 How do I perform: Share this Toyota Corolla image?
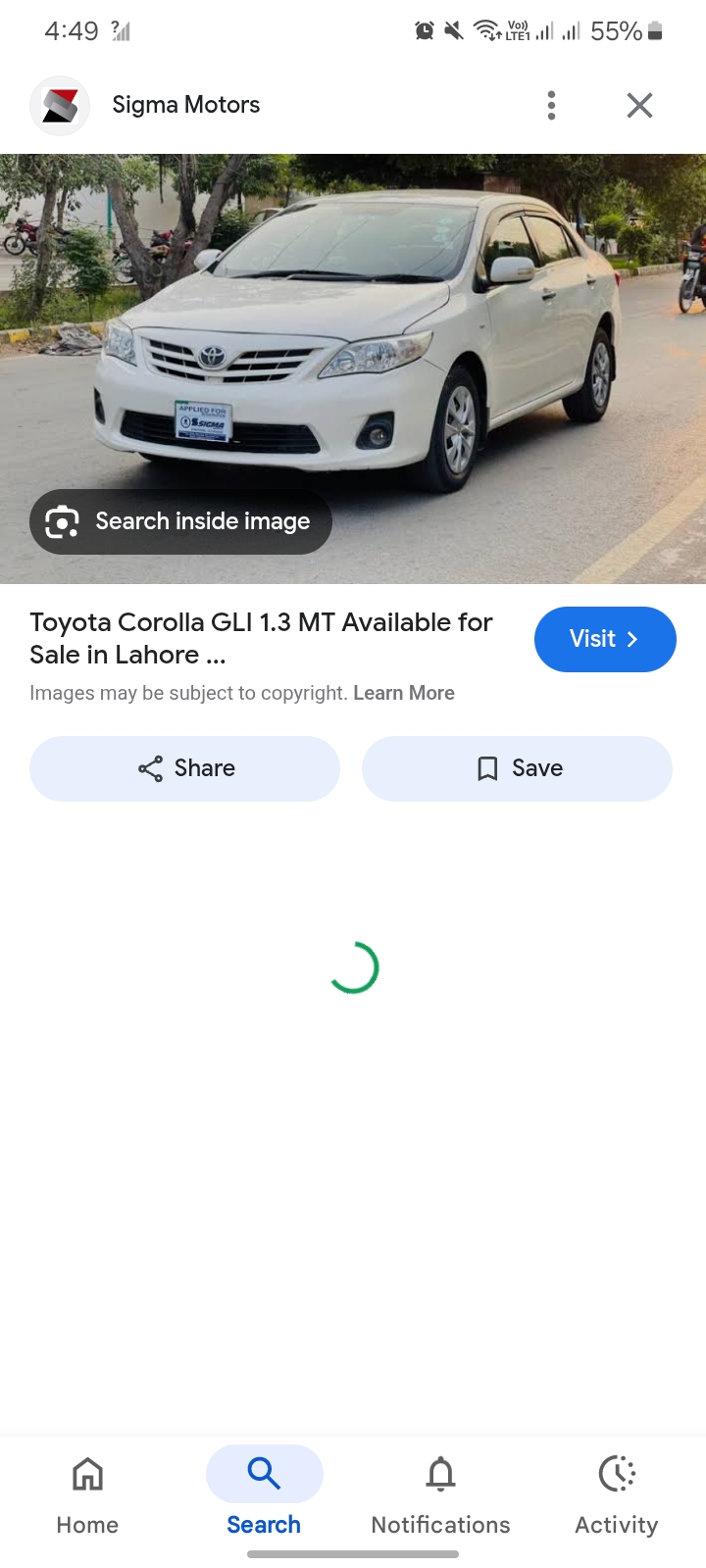pos(185,768)
